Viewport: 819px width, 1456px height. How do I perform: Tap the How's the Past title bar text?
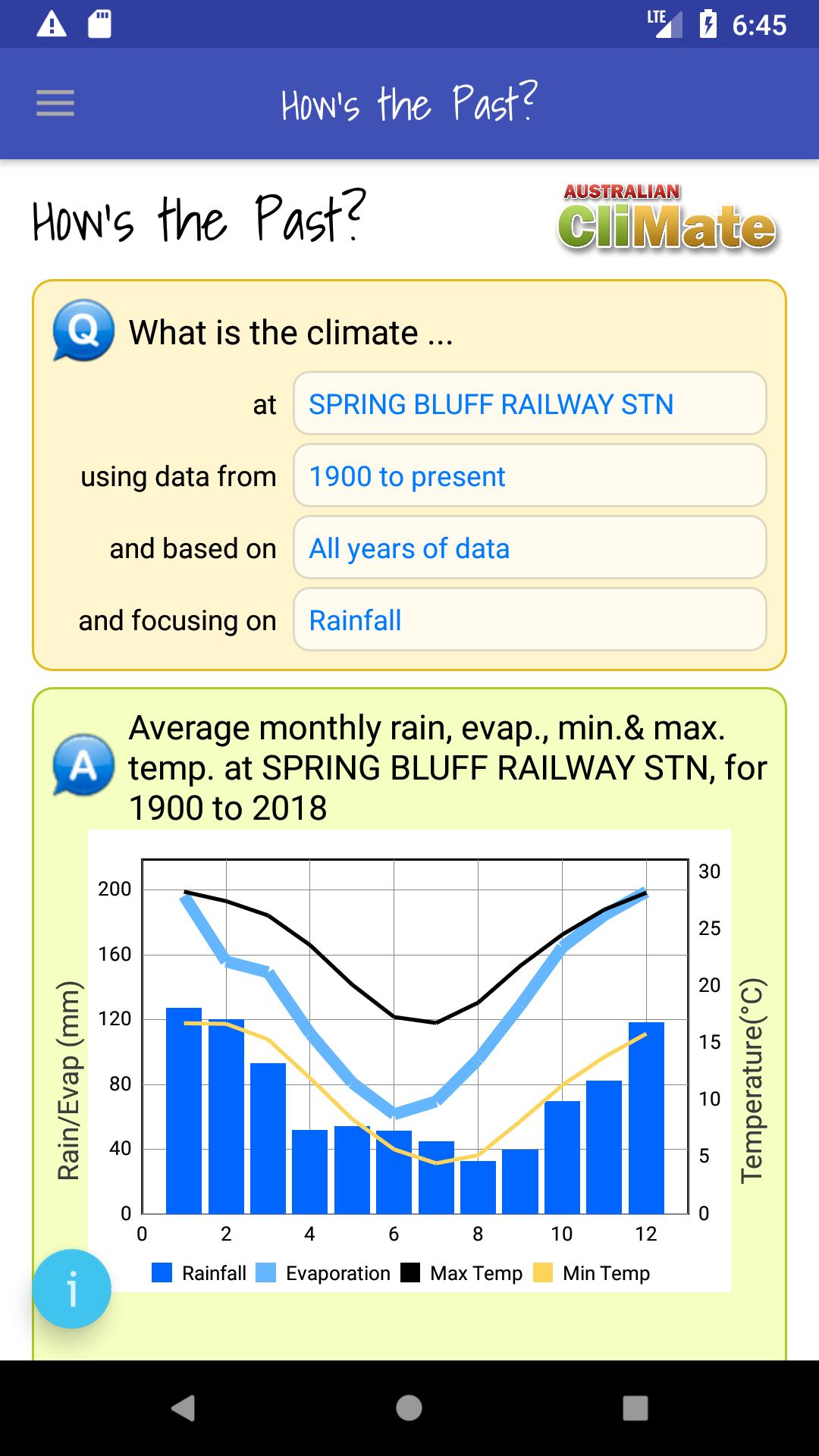pyautogui.click(x=409, y=104)
